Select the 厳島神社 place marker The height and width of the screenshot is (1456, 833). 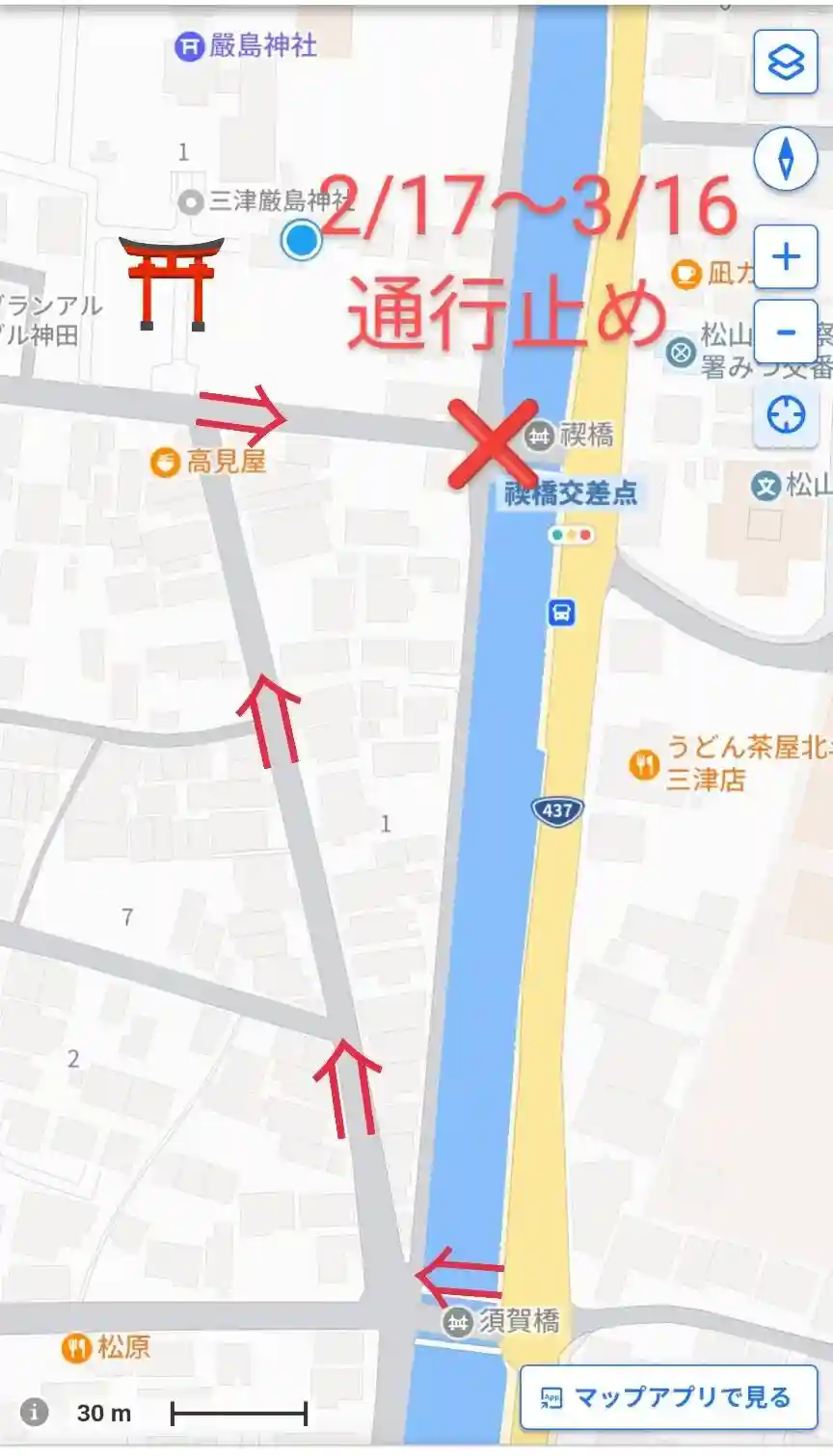pyautogui.click(x=189, y=45)
